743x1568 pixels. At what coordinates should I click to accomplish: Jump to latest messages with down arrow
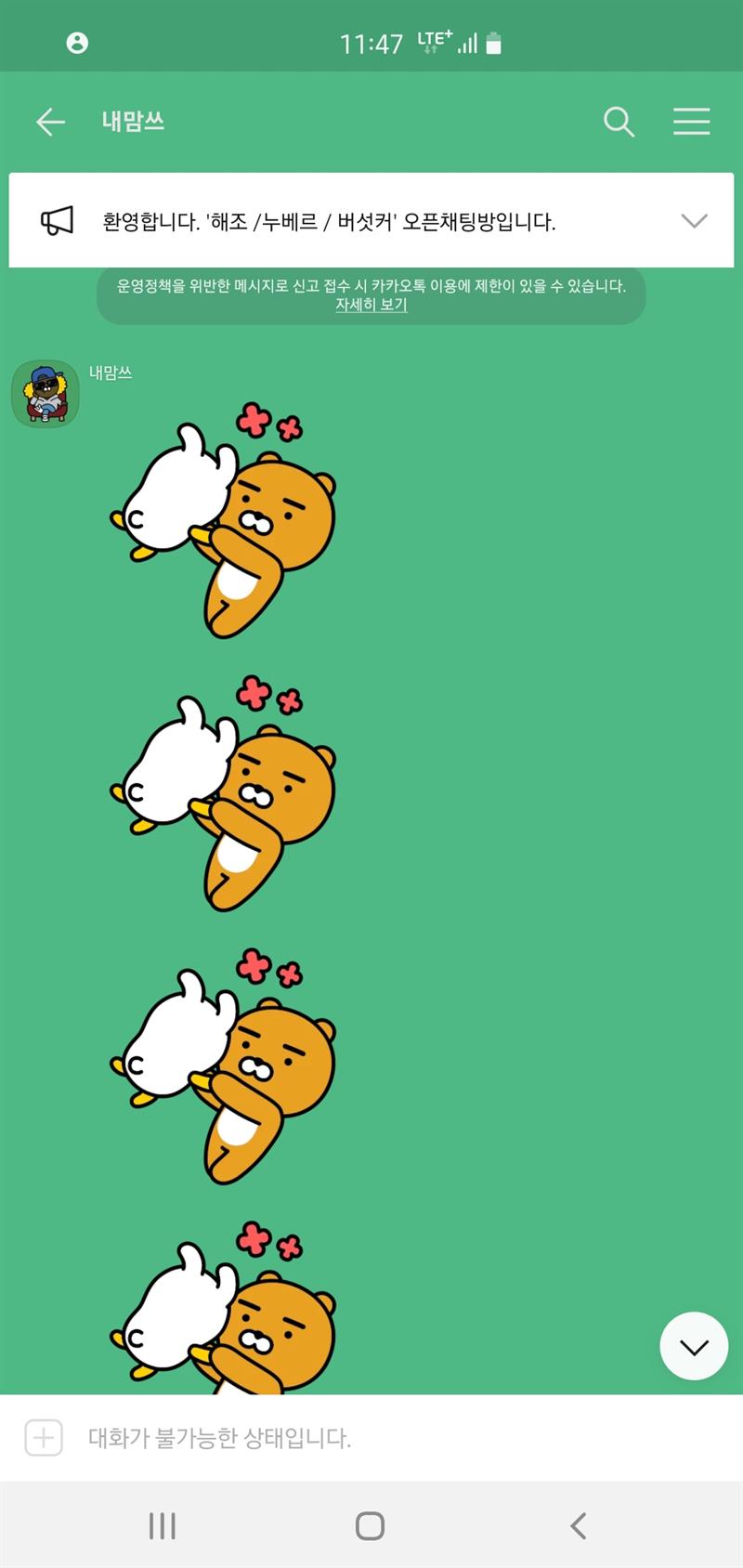(694, 1346)
